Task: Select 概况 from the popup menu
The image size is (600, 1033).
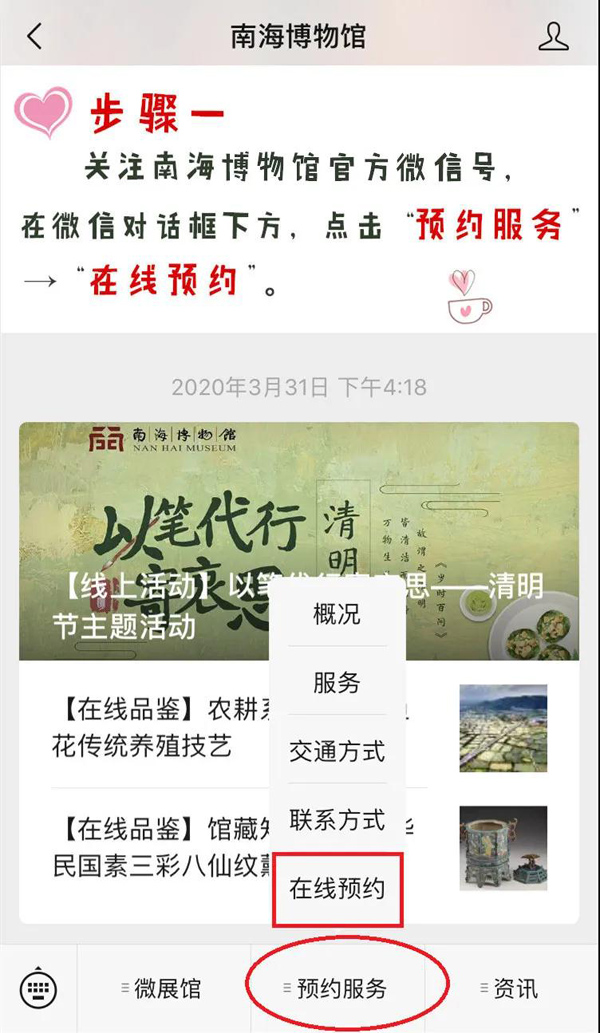Action: click(x=337, y=614)
